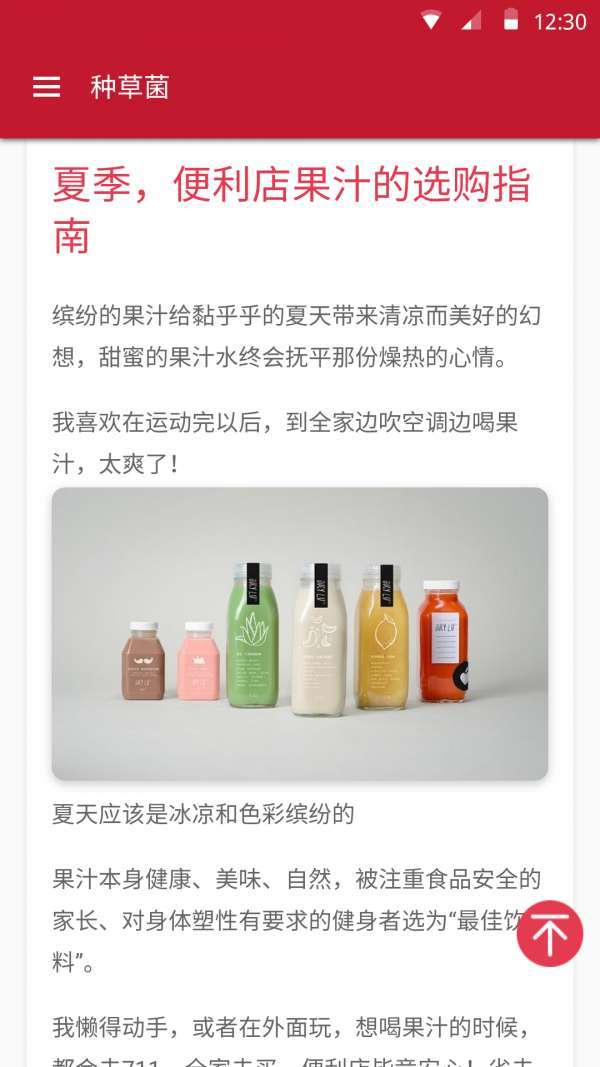The image size is (600, 1067).
Task: Open the juice bottles article image
Action: tap(300, 633)
